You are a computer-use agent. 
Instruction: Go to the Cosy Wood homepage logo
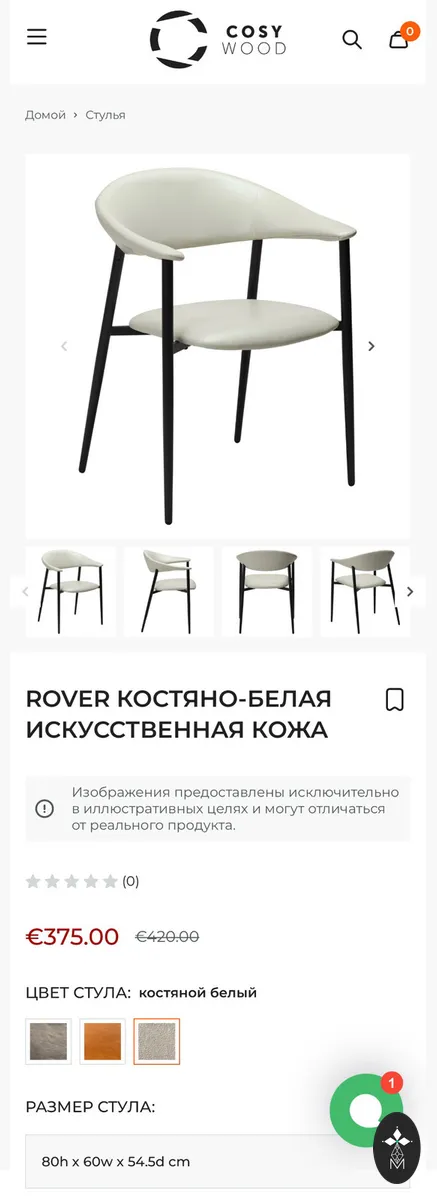tap(218, 40)
